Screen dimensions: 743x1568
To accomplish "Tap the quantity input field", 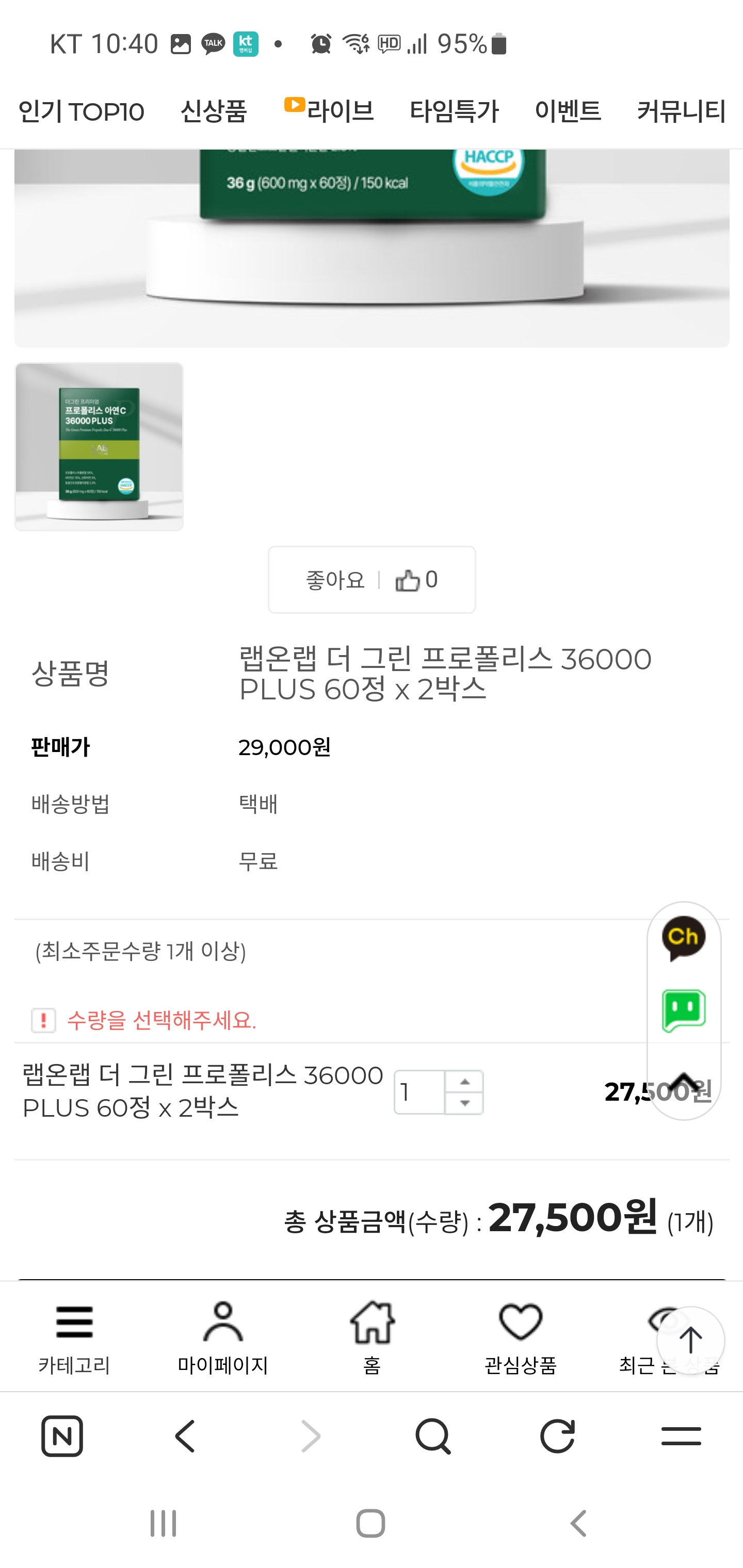I will tap(419, 1092).
